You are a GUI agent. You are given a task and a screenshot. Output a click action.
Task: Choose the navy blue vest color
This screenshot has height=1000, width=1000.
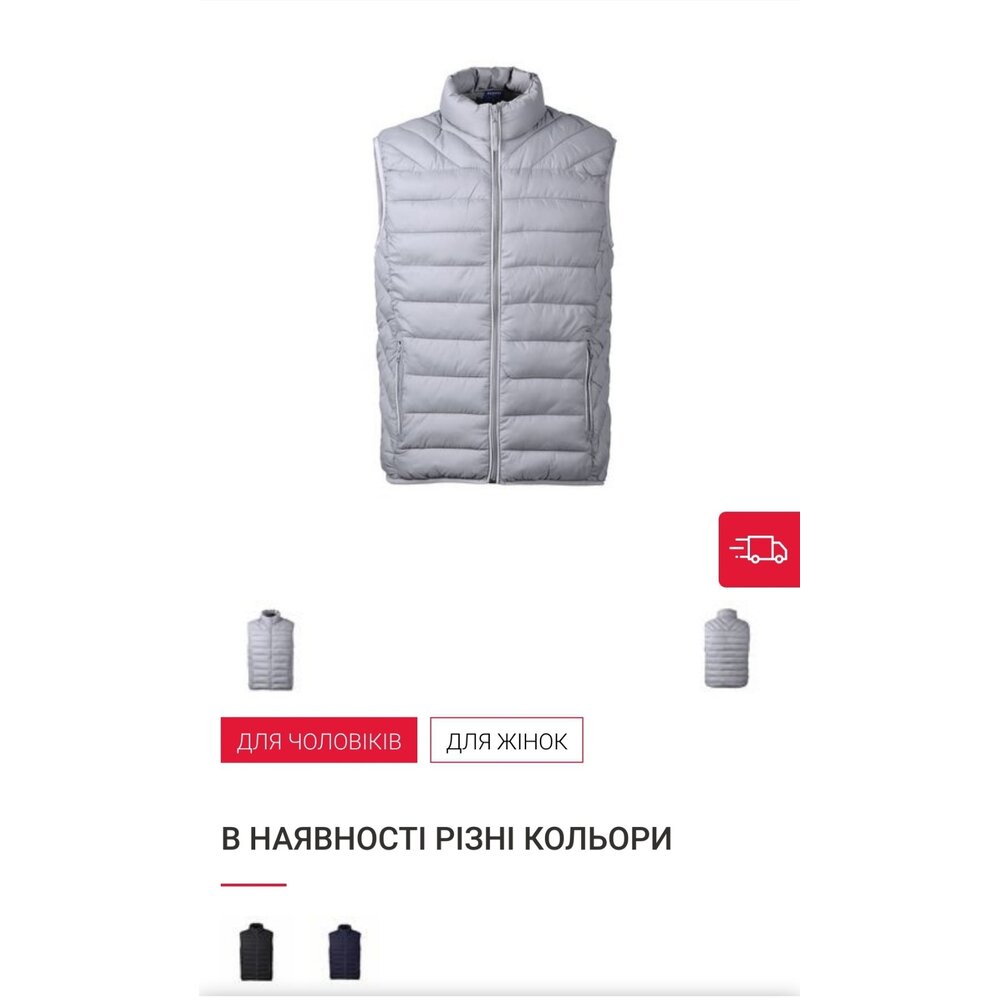[x=345, y=952]
